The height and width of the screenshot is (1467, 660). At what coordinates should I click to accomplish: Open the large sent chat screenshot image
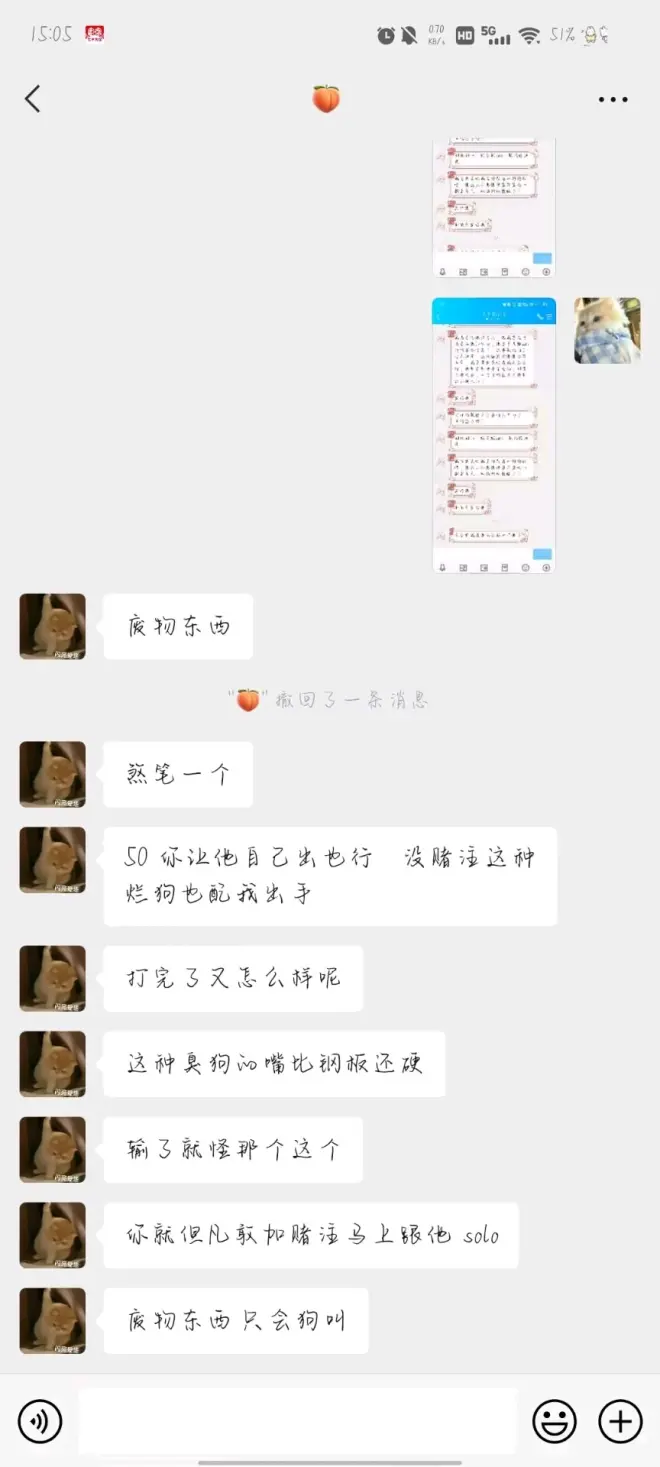point(494,434)
